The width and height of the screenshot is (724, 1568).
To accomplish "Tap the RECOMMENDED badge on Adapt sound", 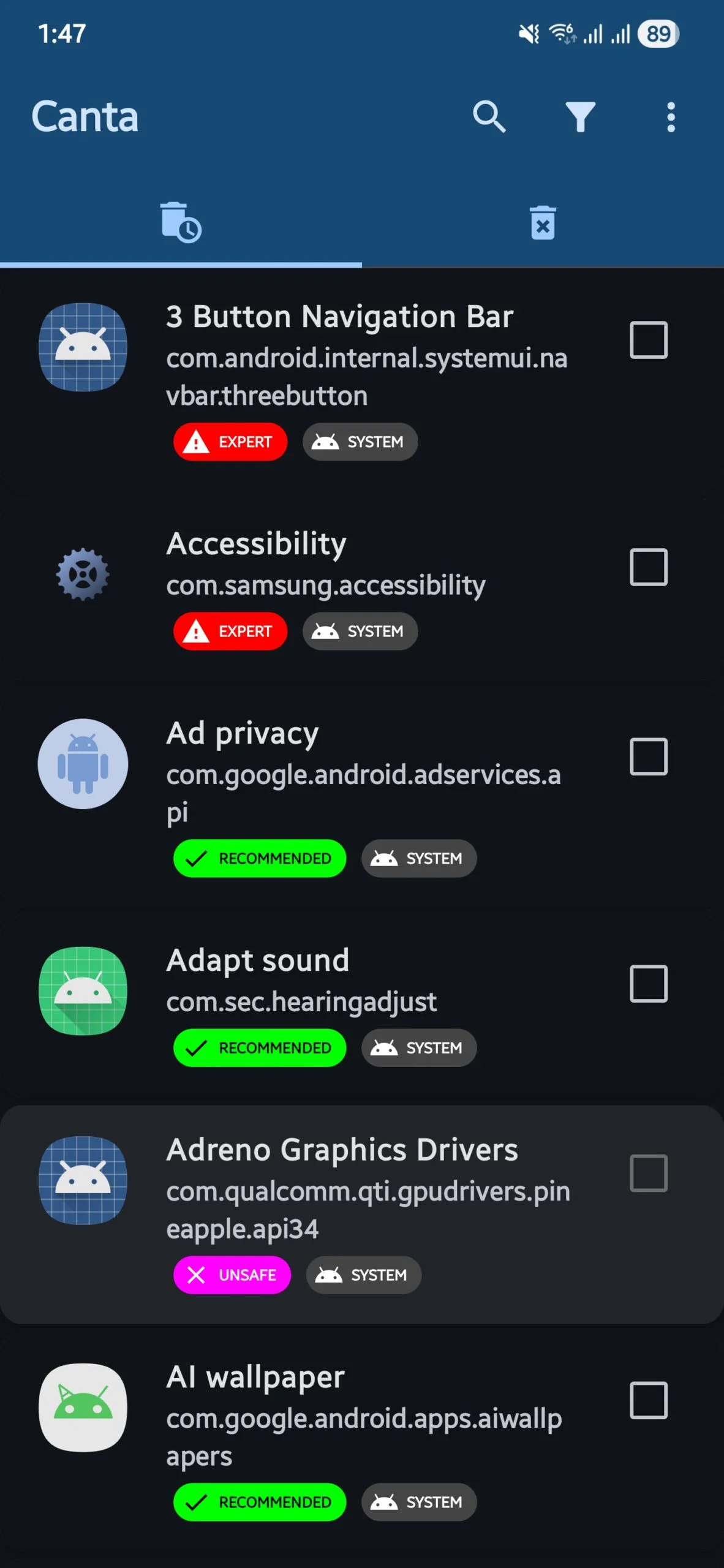I will pyautogui.click(x=259, y=1047).
